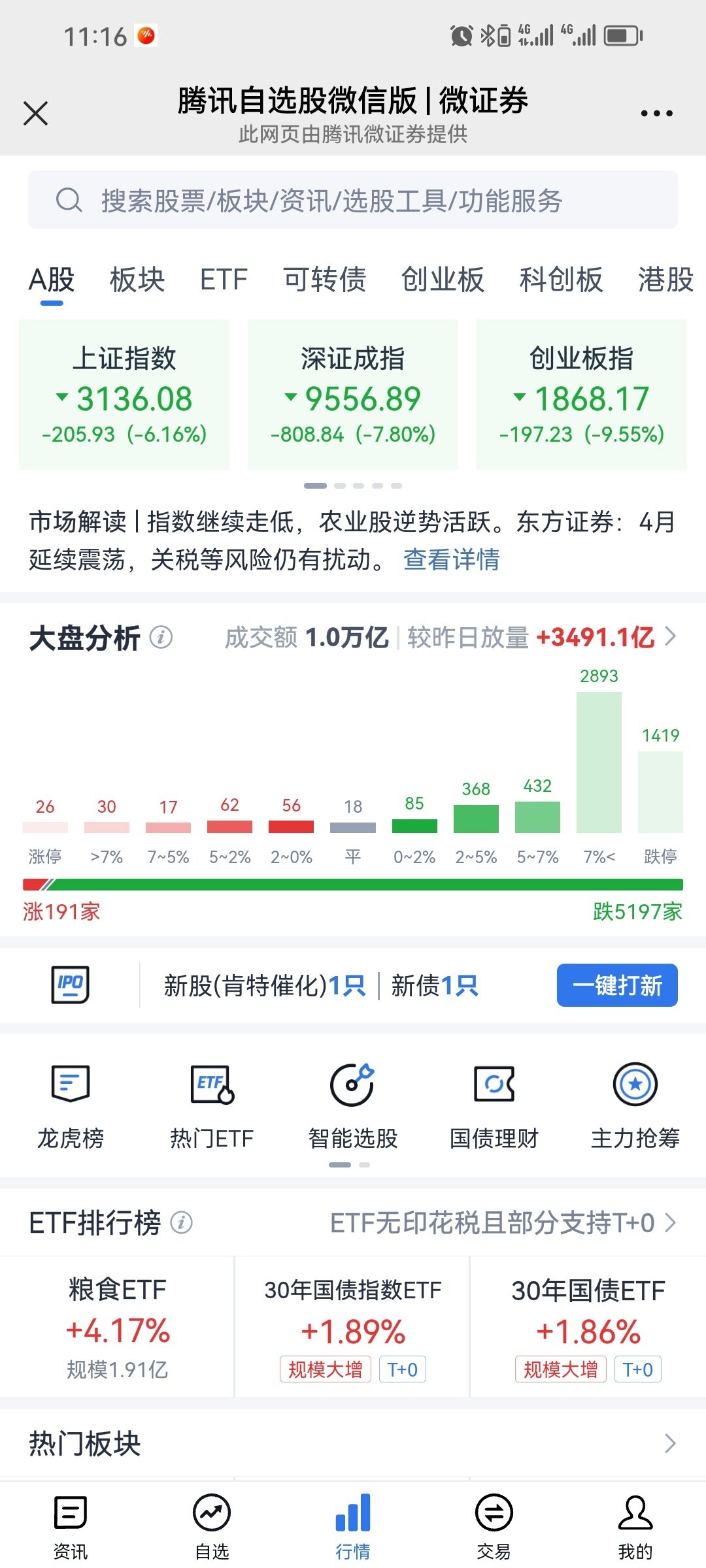The height and width of the screenshot is (1568, 706).
Task: Open the three-dot overflow menu
Action: (x=656, y=114)
